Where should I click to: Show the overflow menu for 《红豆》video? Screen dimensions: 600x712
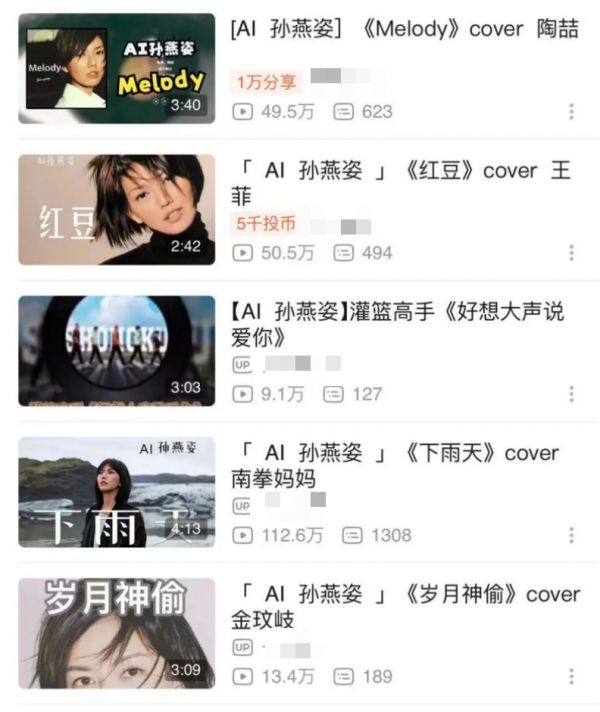tap(571, 253)
